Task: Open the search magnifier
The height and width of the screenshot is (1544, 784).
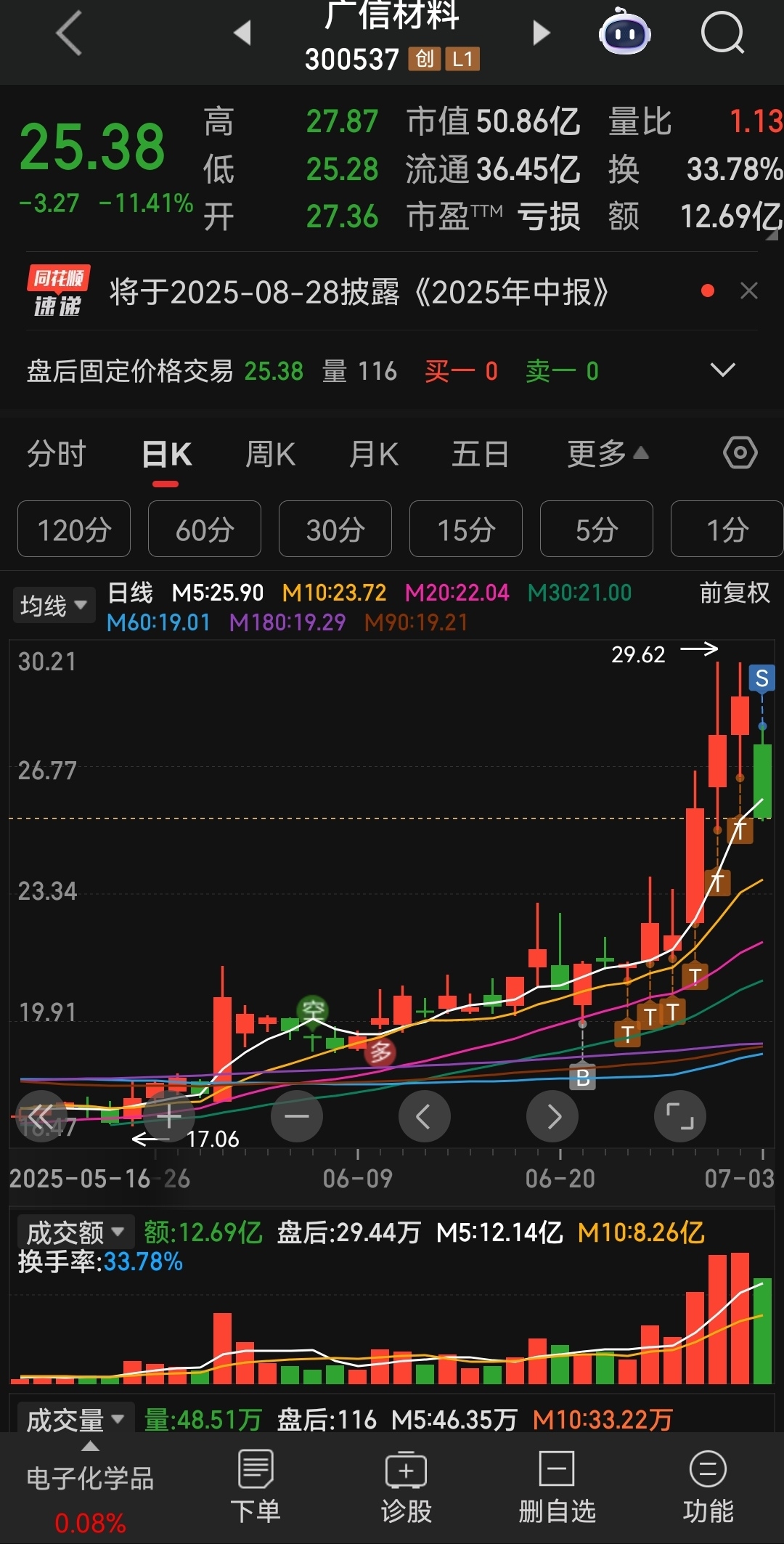Action: coord(723,33)
